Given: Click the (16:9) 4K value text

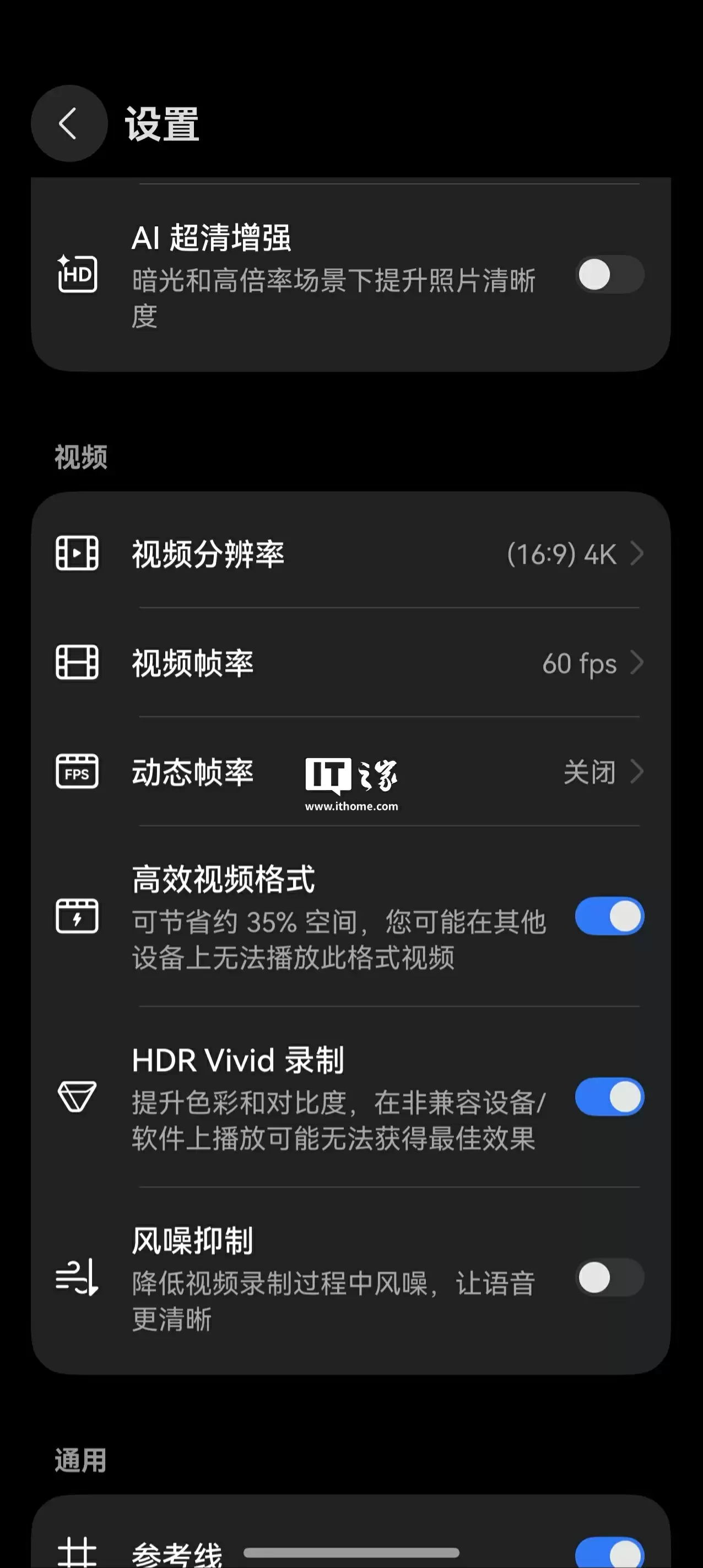Looking at the screenshot, I should point(561,554).
